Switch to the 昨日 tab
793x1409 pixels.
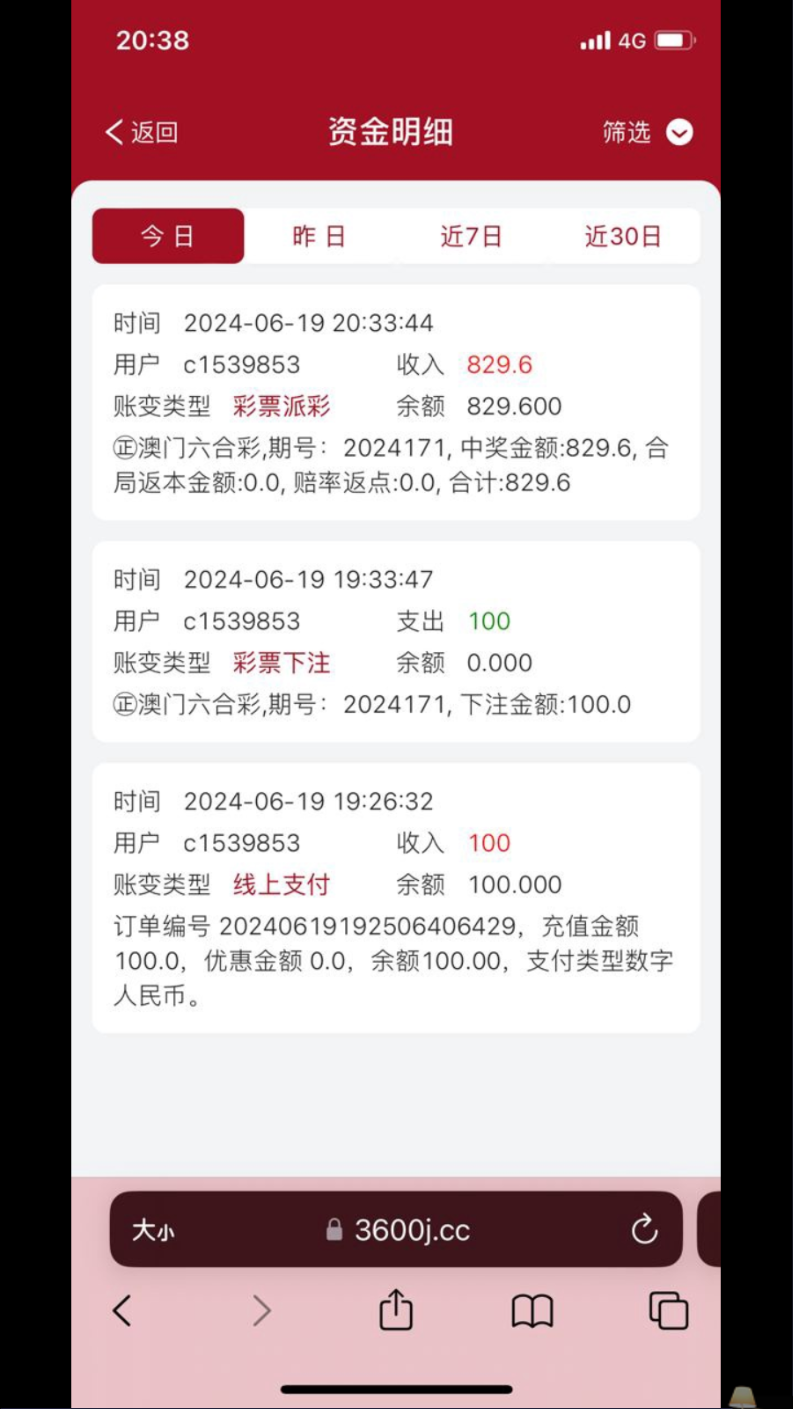pos(319,236)
